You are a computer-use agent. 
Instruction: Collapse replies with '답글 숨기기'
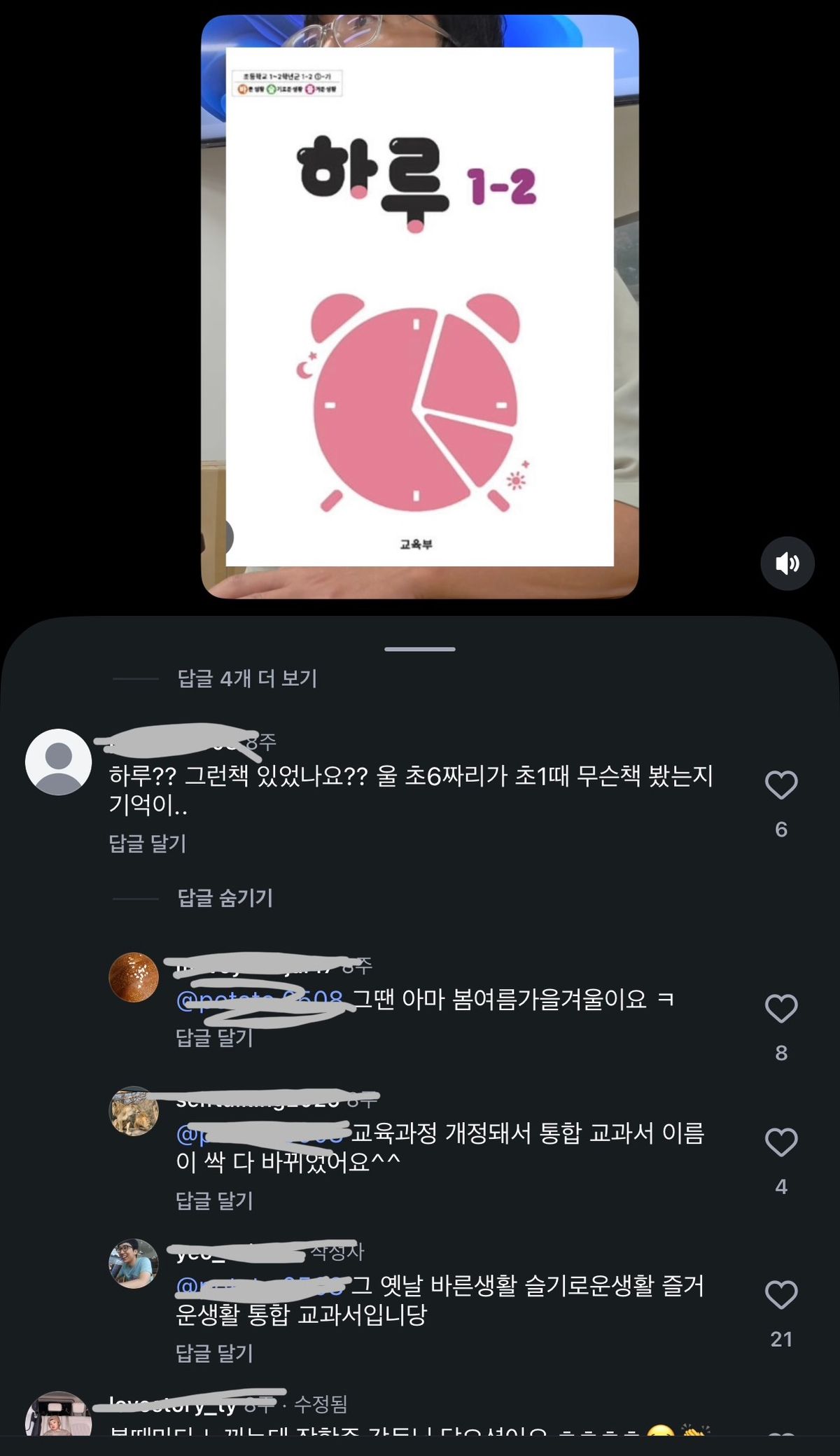coord(225,898)
